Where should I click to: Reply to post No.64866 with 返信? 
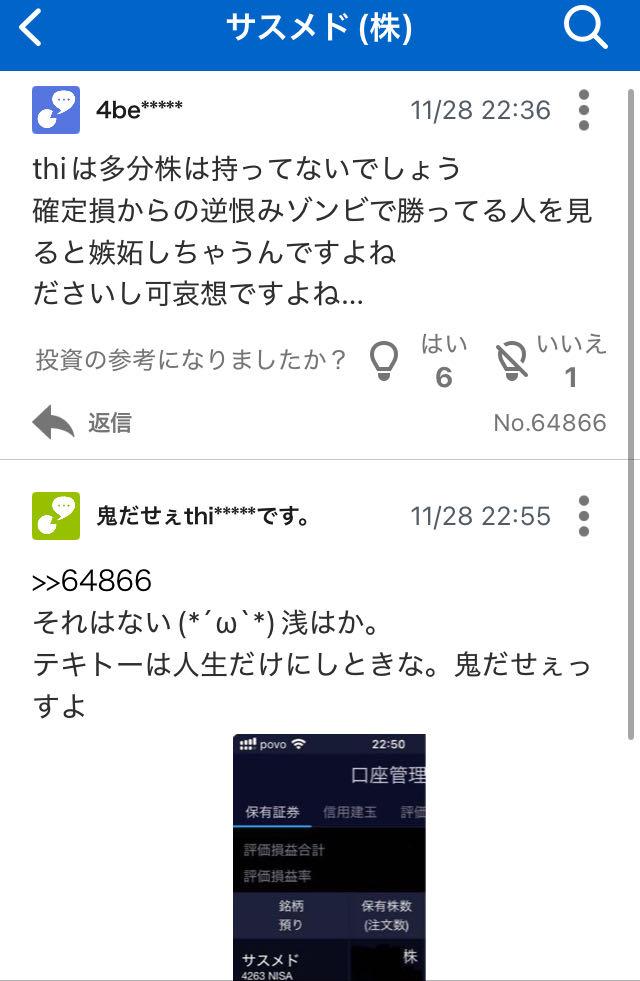tap(82, 423)
